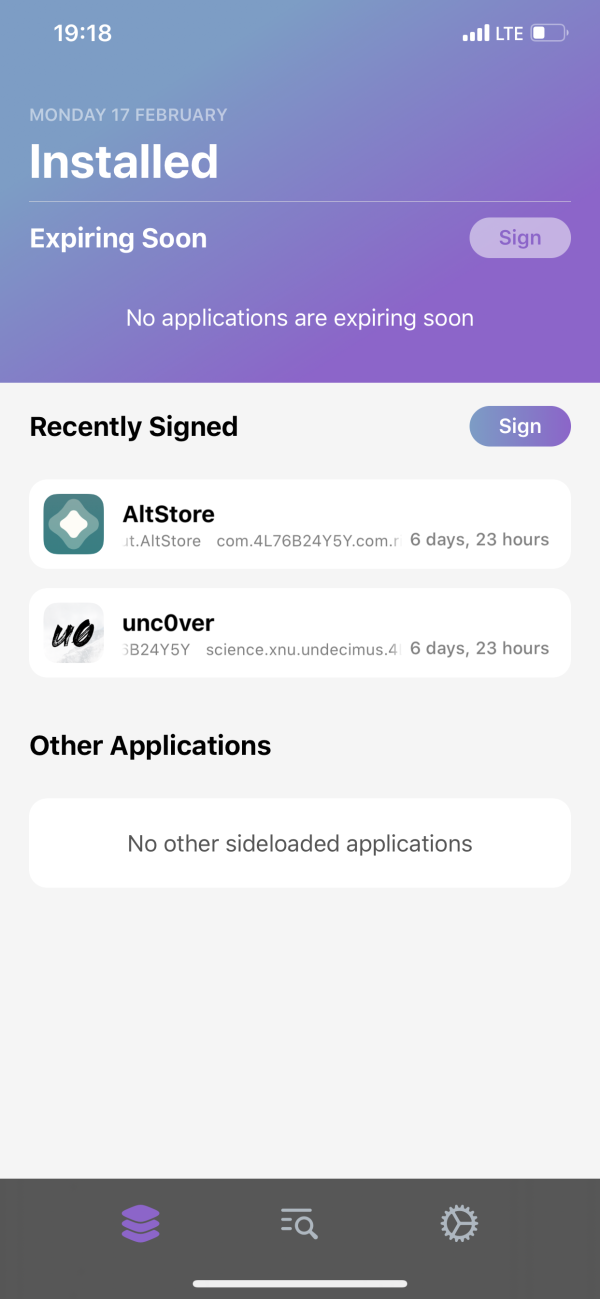Screen dimensions: 600x1299
Task: Tap Sign button next to Recently Signed
Action: point(520,426)
